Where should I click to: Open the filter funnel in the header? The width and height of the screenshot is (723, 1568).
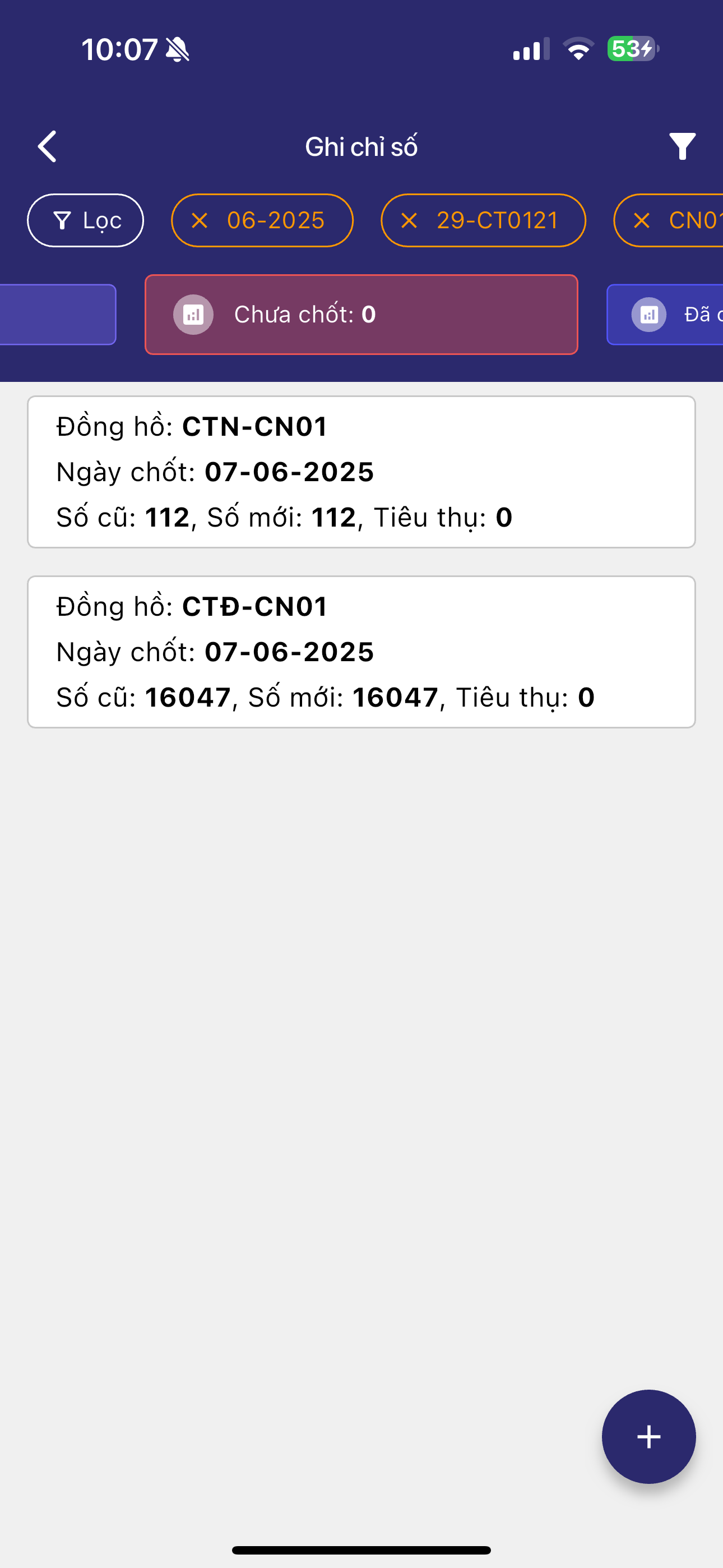pos(682,147)
